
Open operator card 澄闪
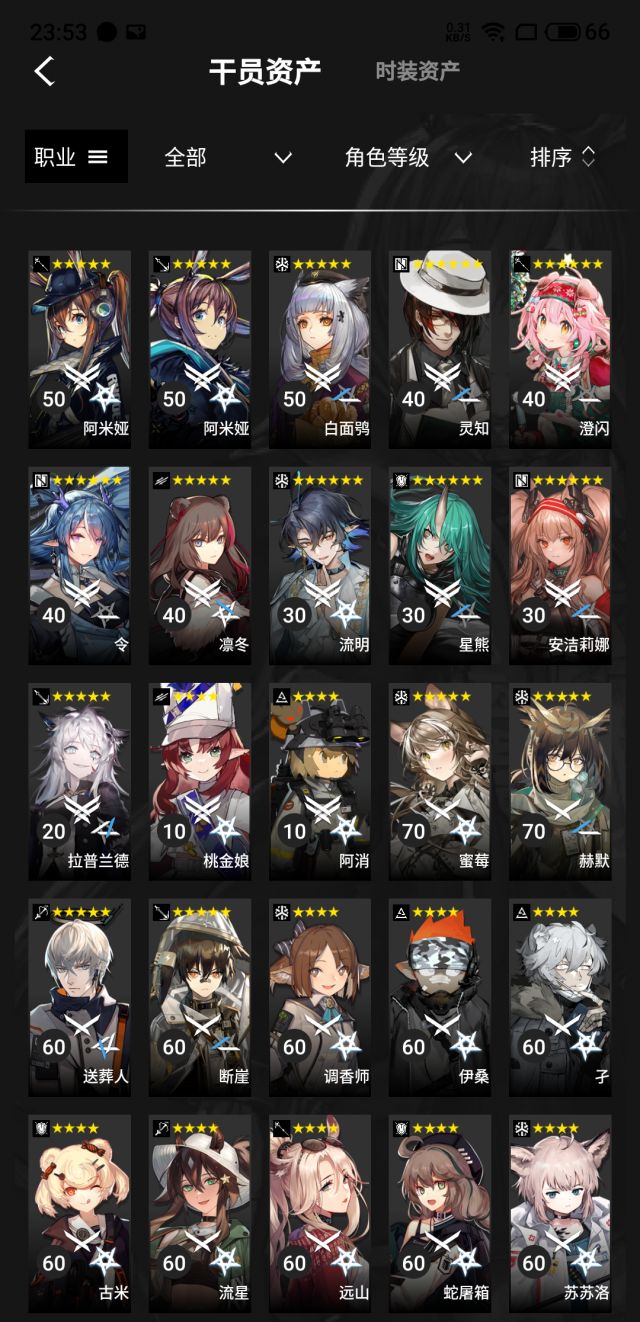(560, 349)
